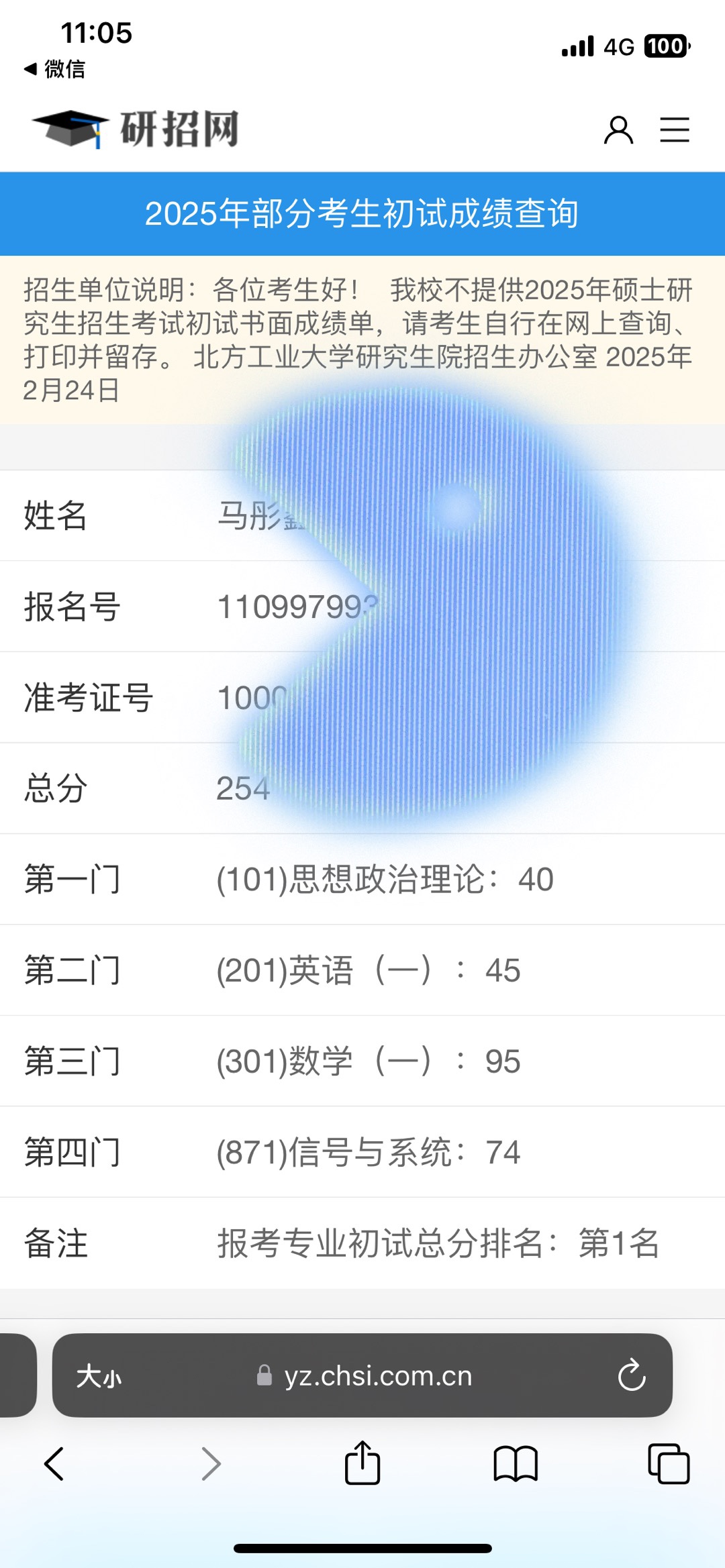Open the user account icon
The image size is (725, 1568).
pyautogui.click(x=618, y=129)
